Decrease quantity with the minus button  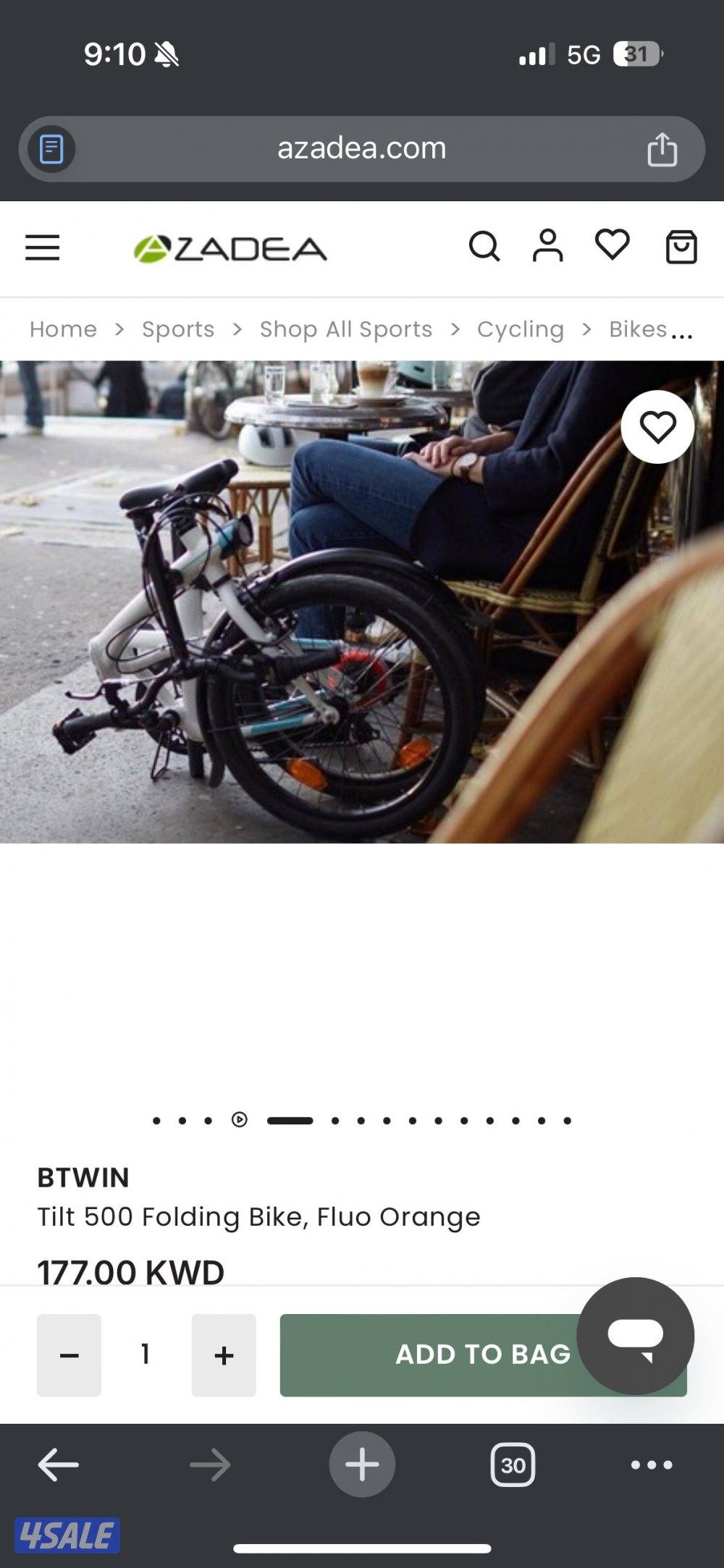69,1355
